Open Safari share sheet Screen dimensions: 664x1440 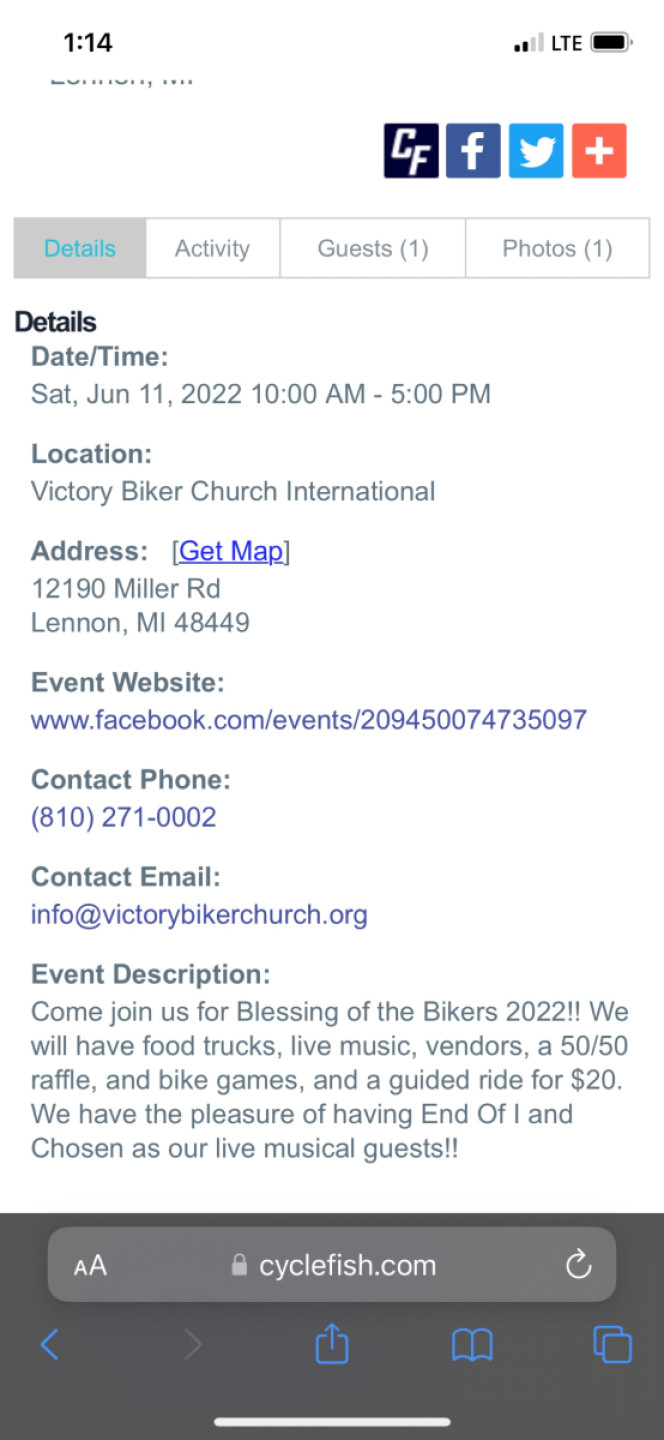click(x=332, y=1345)
